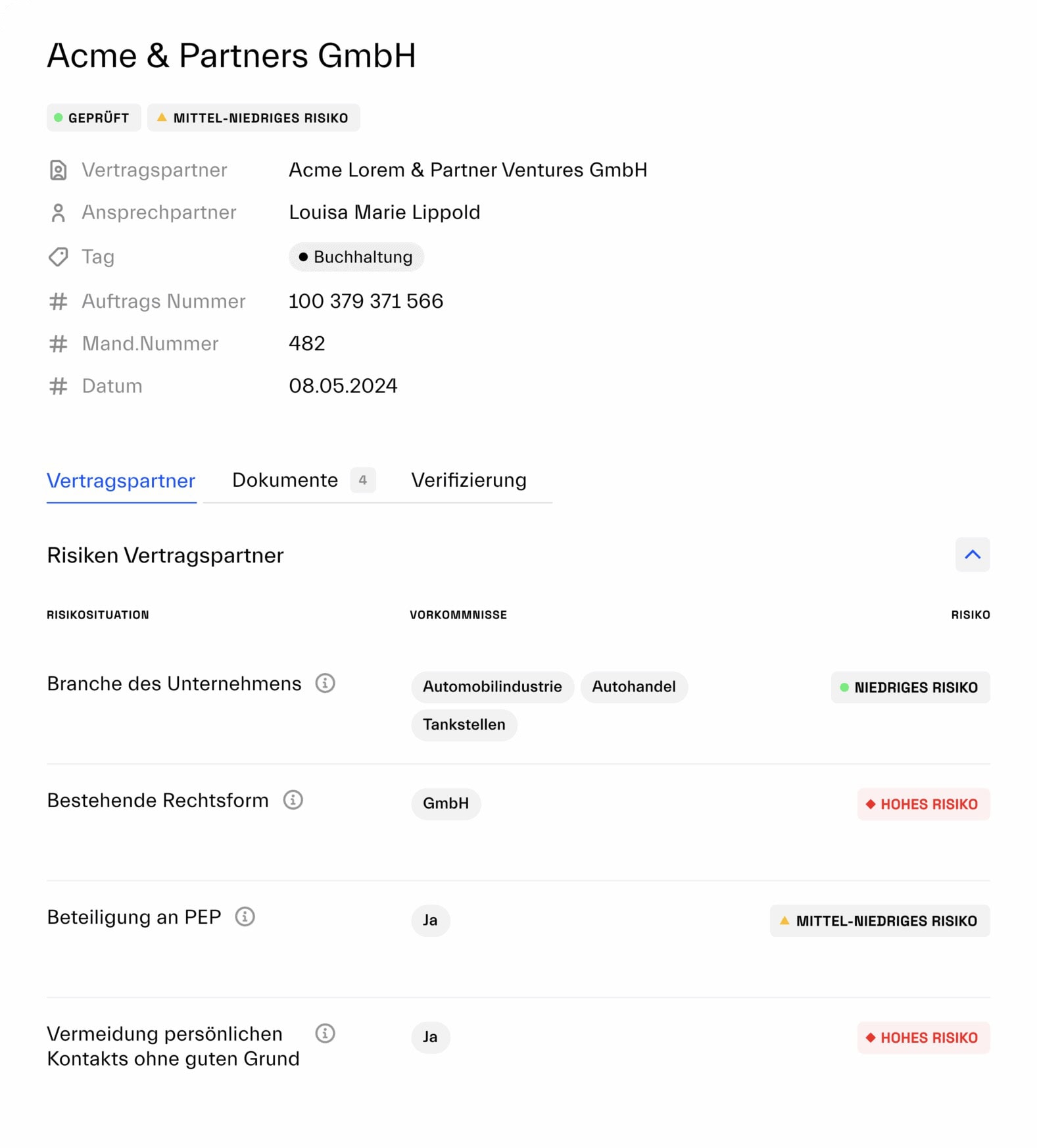The height and width of the screenshot is (1148, 1037).
Task: Switch to the Verifizierung tab
Action: (x=468, y=480)
